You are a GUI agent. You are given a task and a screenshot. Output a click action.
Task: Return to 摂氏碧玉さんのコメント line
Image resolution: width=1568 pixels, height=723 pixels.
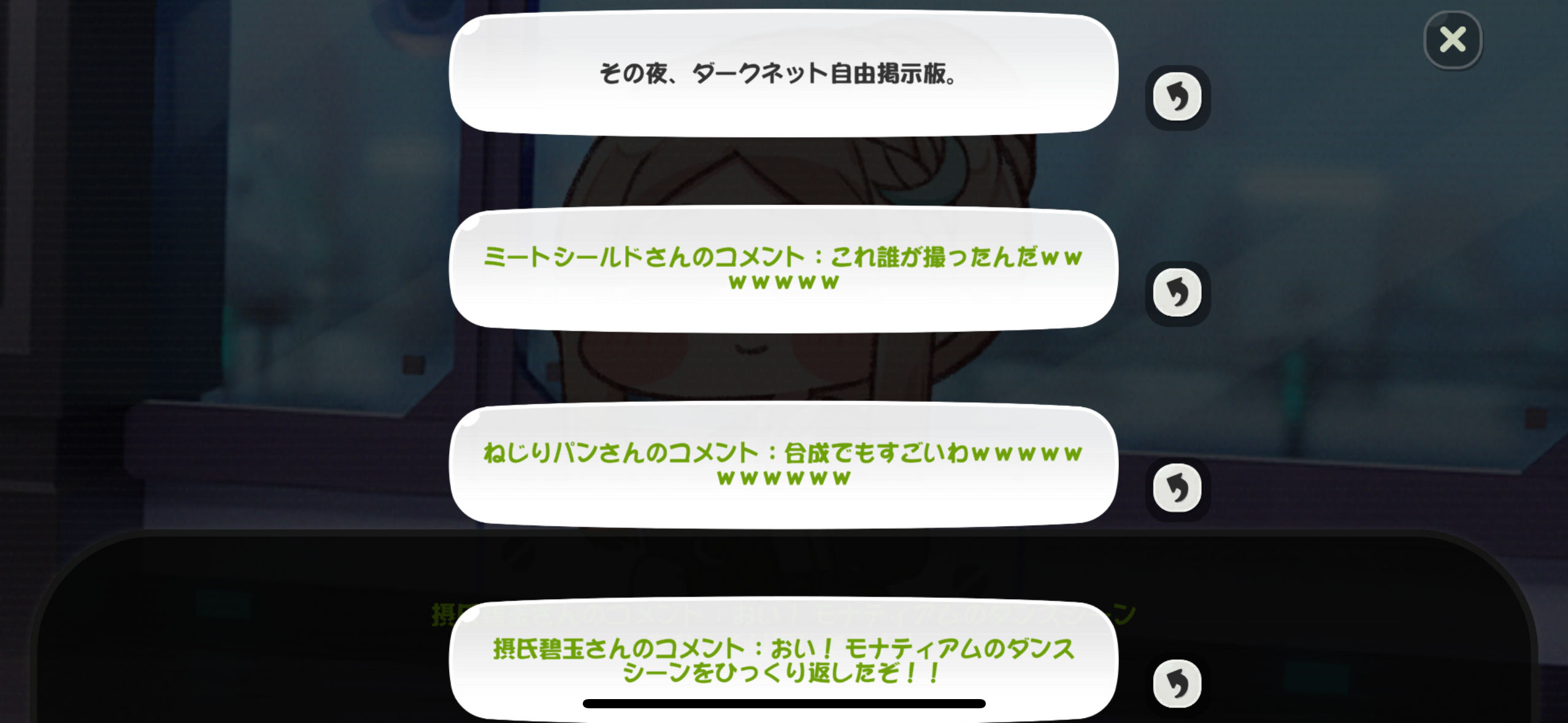pos(1177,683)
